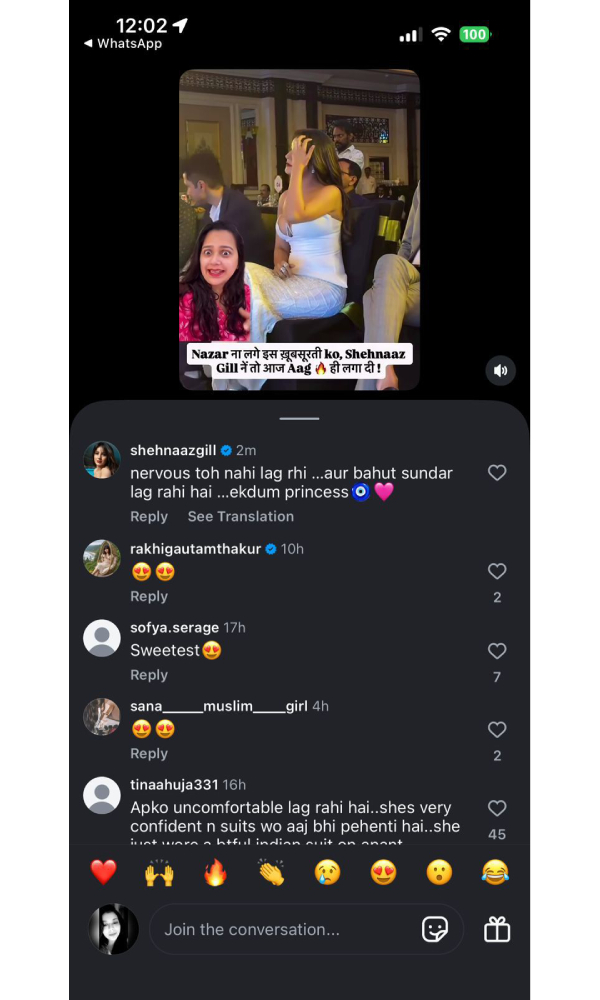Mute the video sound
600x1000 pixels.
coord(501,370)
